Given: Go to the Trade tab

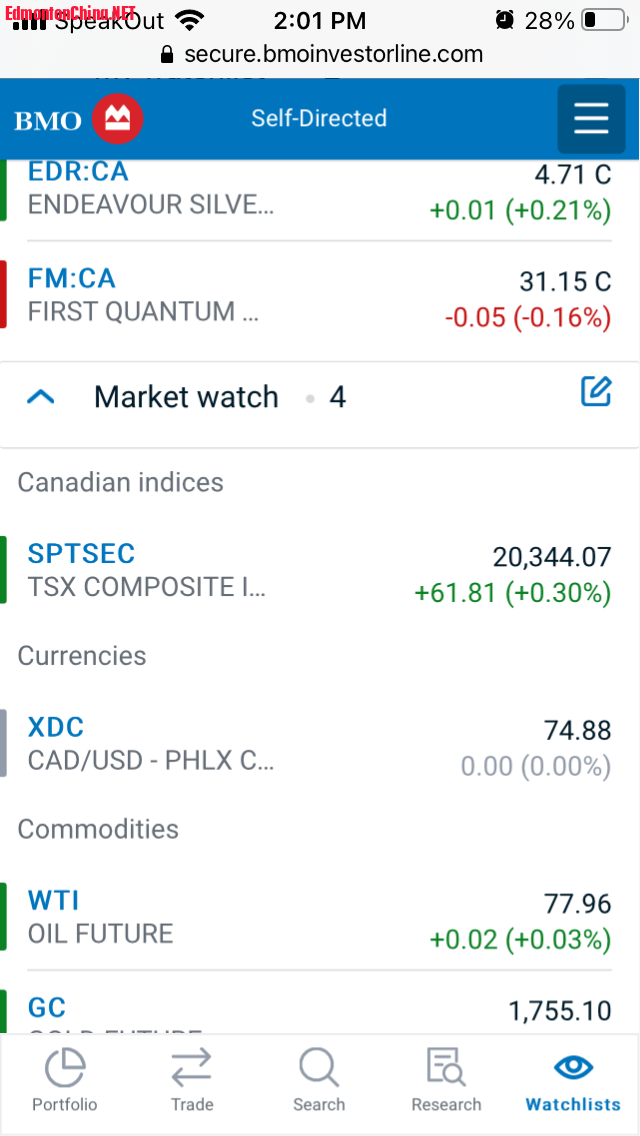Looking at the screenshot, I should pyautogui.click(x=191, y=1080).
